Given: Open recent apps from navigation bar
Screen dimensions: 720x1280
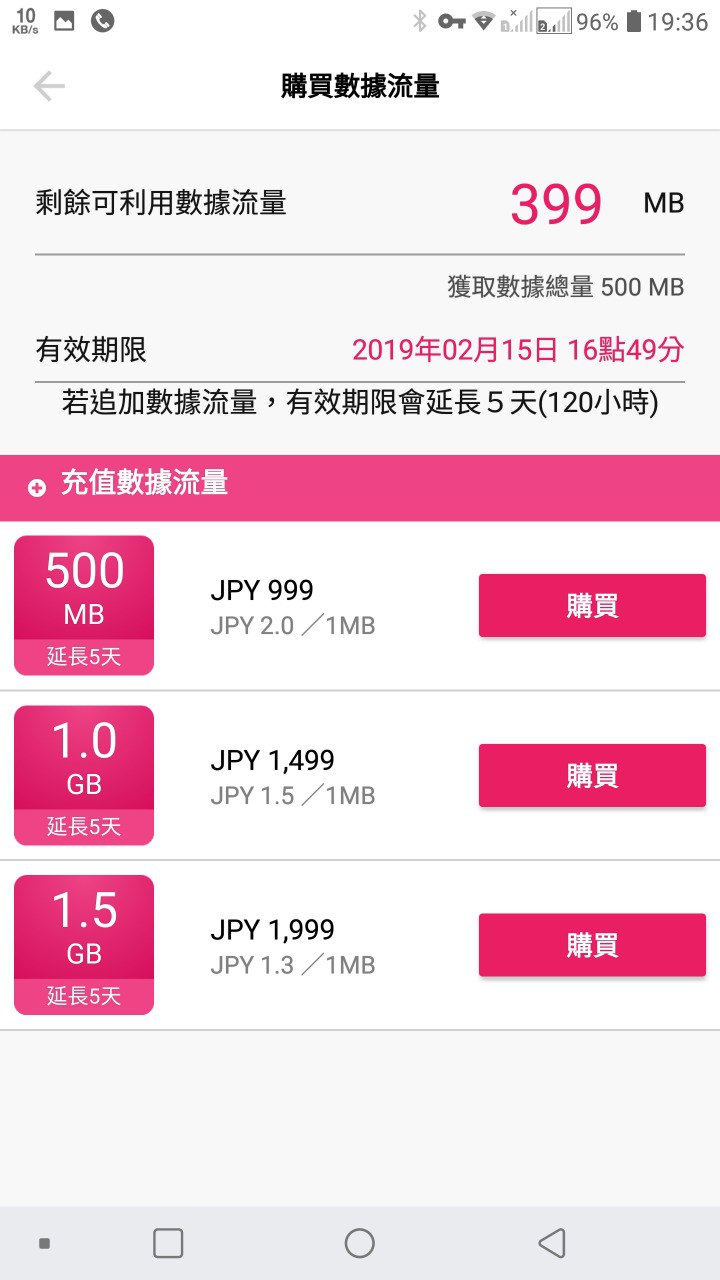Looking at the screenshot, I should (168, 1243).
